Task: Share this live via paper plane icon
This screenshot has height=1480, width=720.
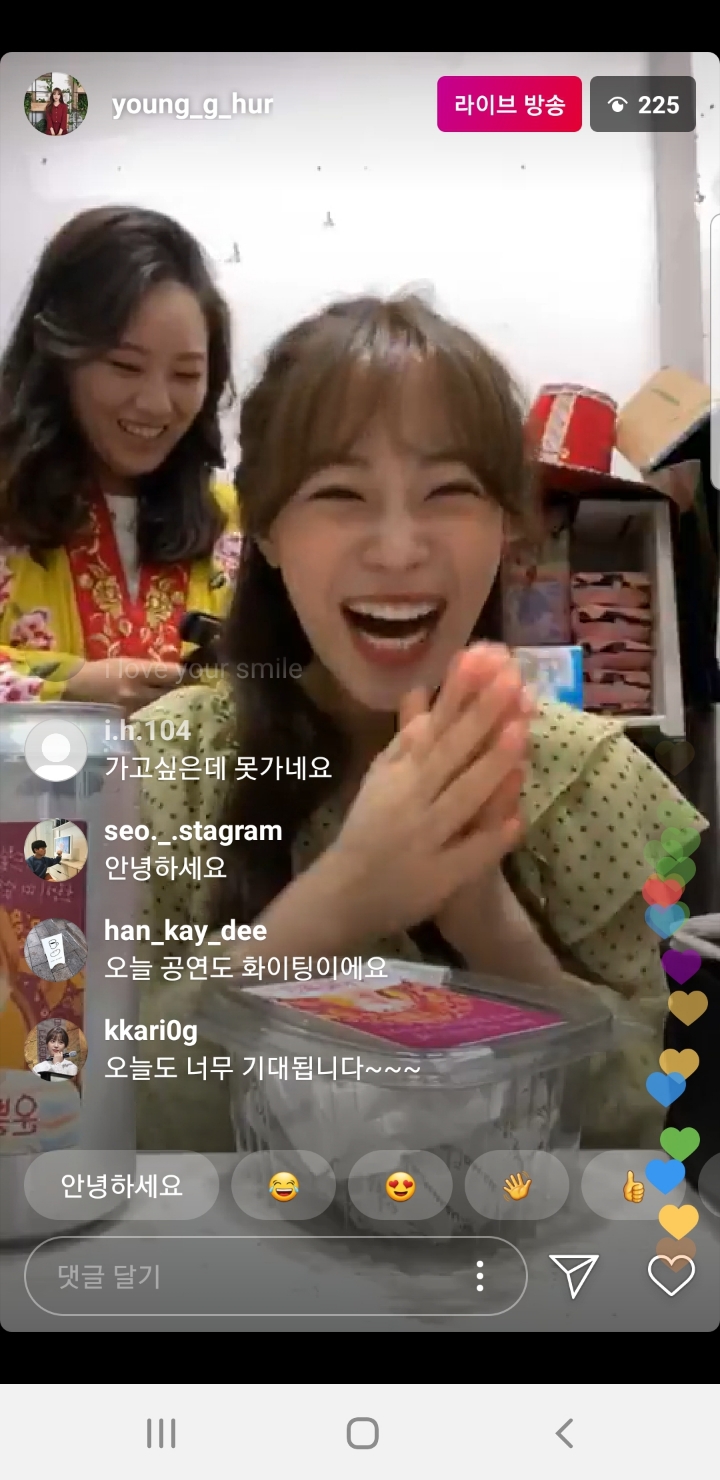Action: click(x=574, y=1276)
